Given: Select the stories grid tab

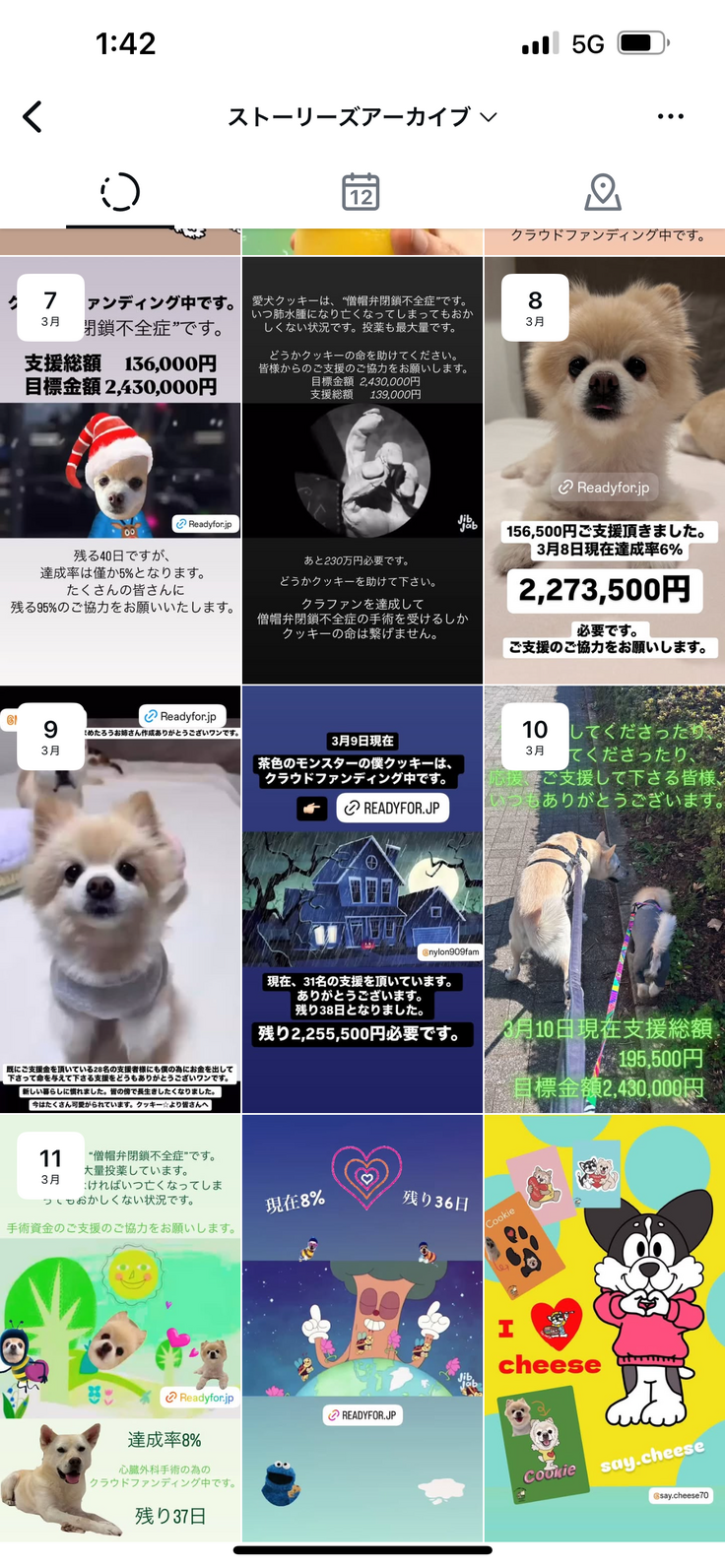Looking at the screenshot, I should pos(120,192).
